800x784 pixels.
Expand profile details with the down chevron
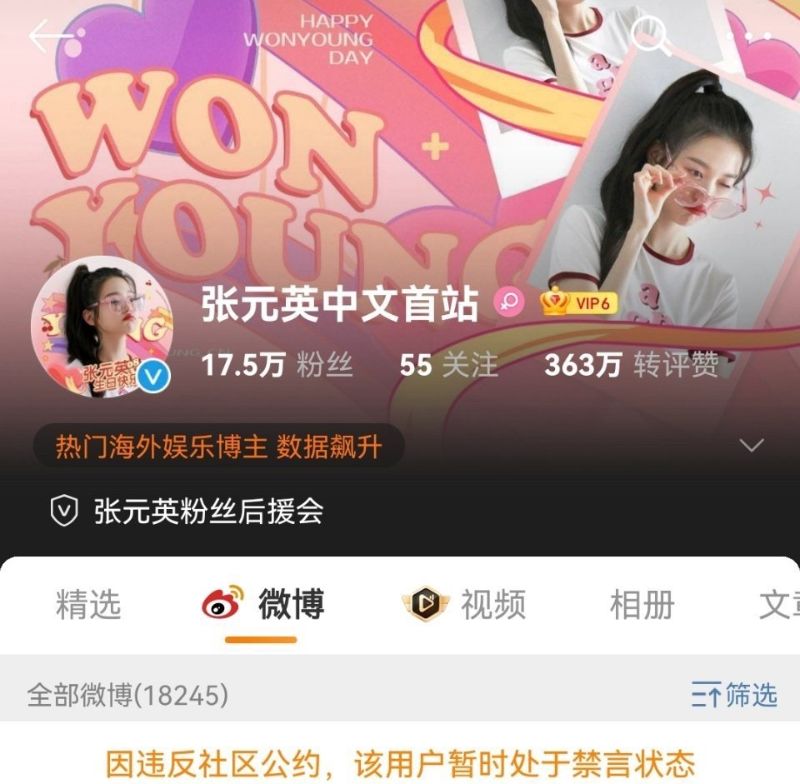[751, 445]
